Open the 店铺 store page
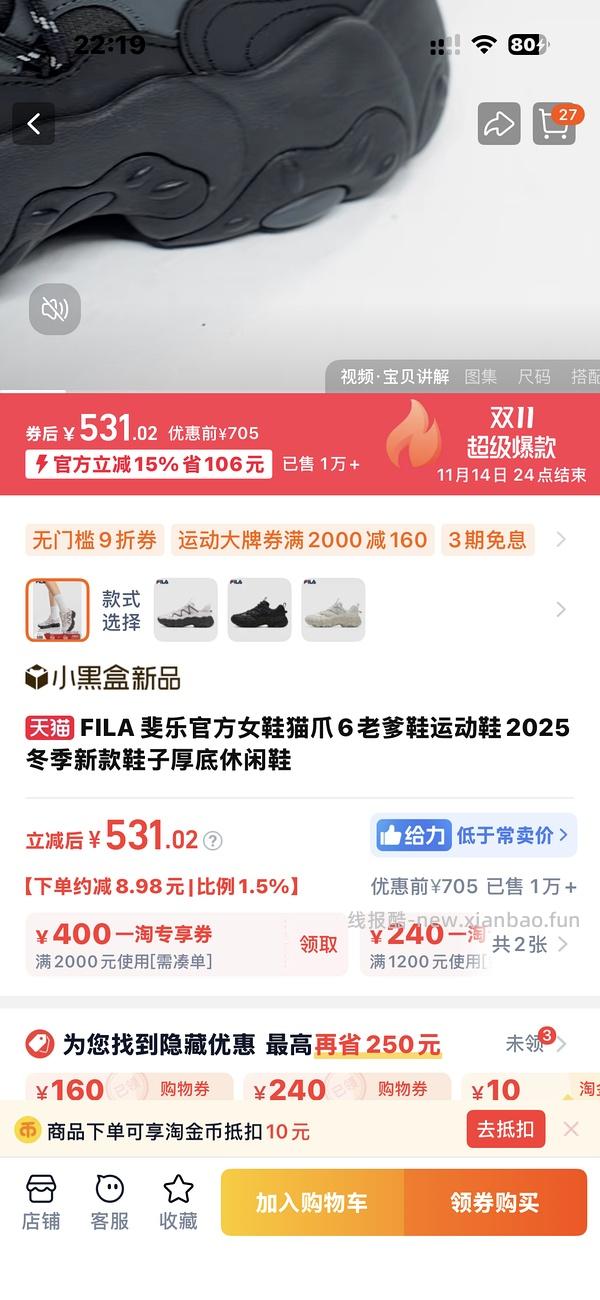Image resolution: width=600 pixels, height=1300 pixels. (41, 1202)
